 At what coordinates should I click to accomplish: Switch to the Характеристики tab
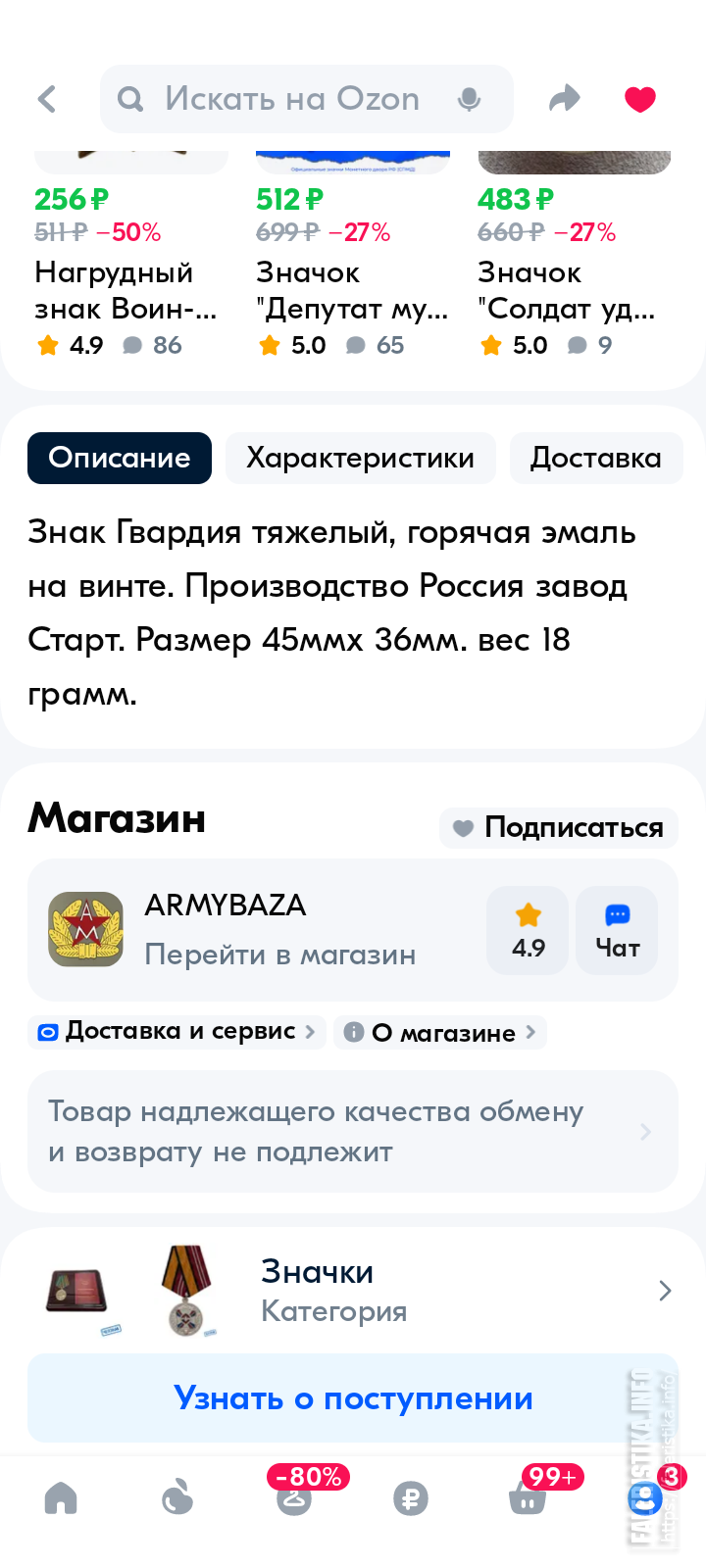coord(360,458)
